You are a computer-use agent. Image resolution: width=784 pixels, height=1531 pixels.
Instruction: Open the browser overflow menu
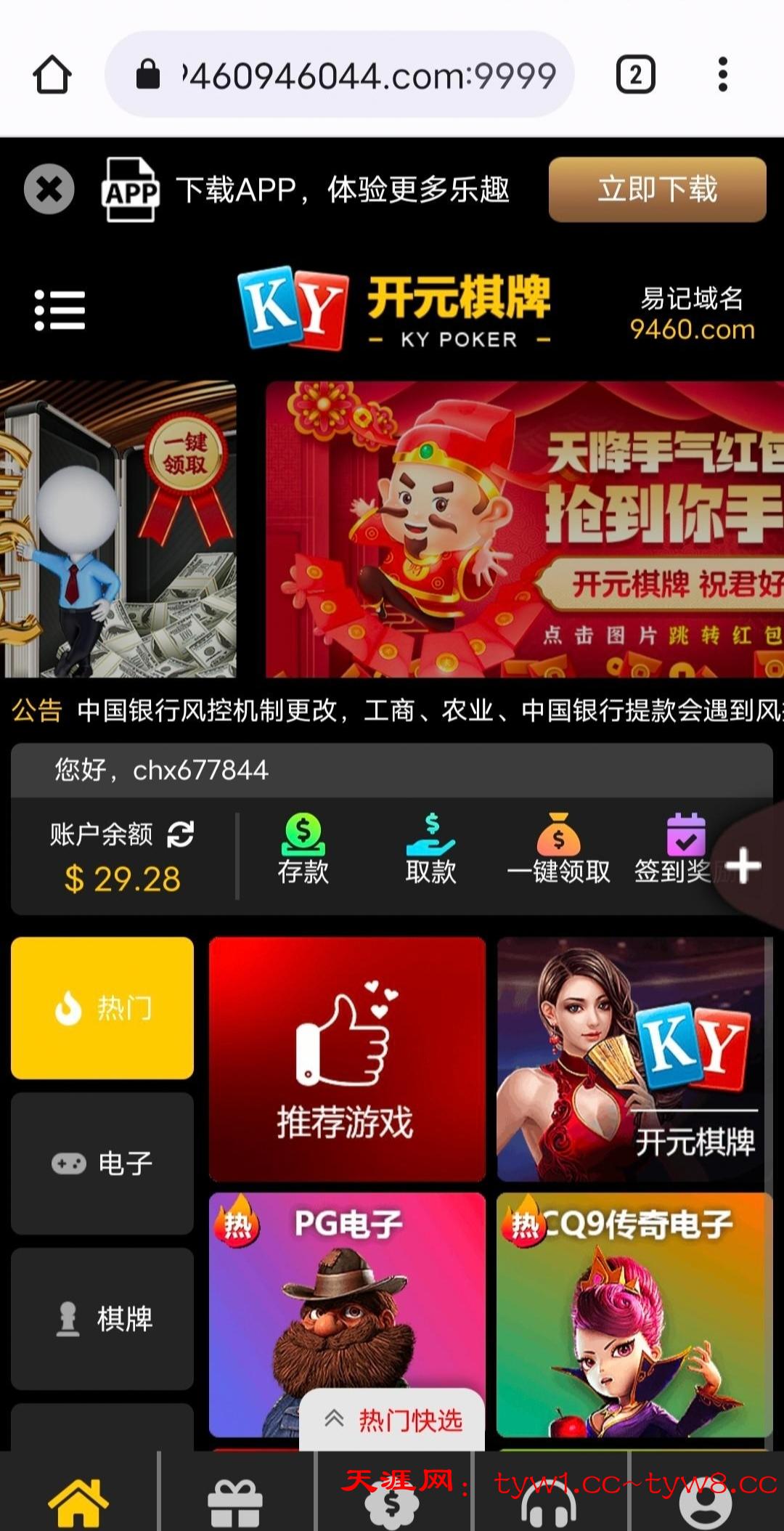click(722, 75)
